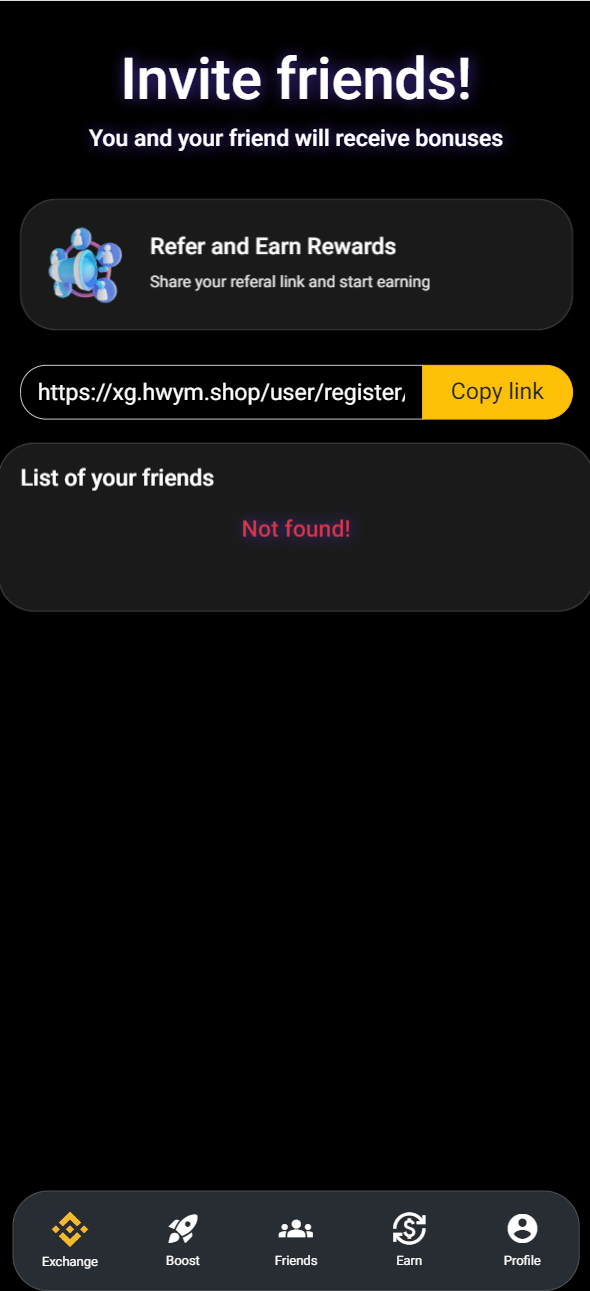Copy the referral link
The image size is (590, 1291).
click(x=497, y=392)
